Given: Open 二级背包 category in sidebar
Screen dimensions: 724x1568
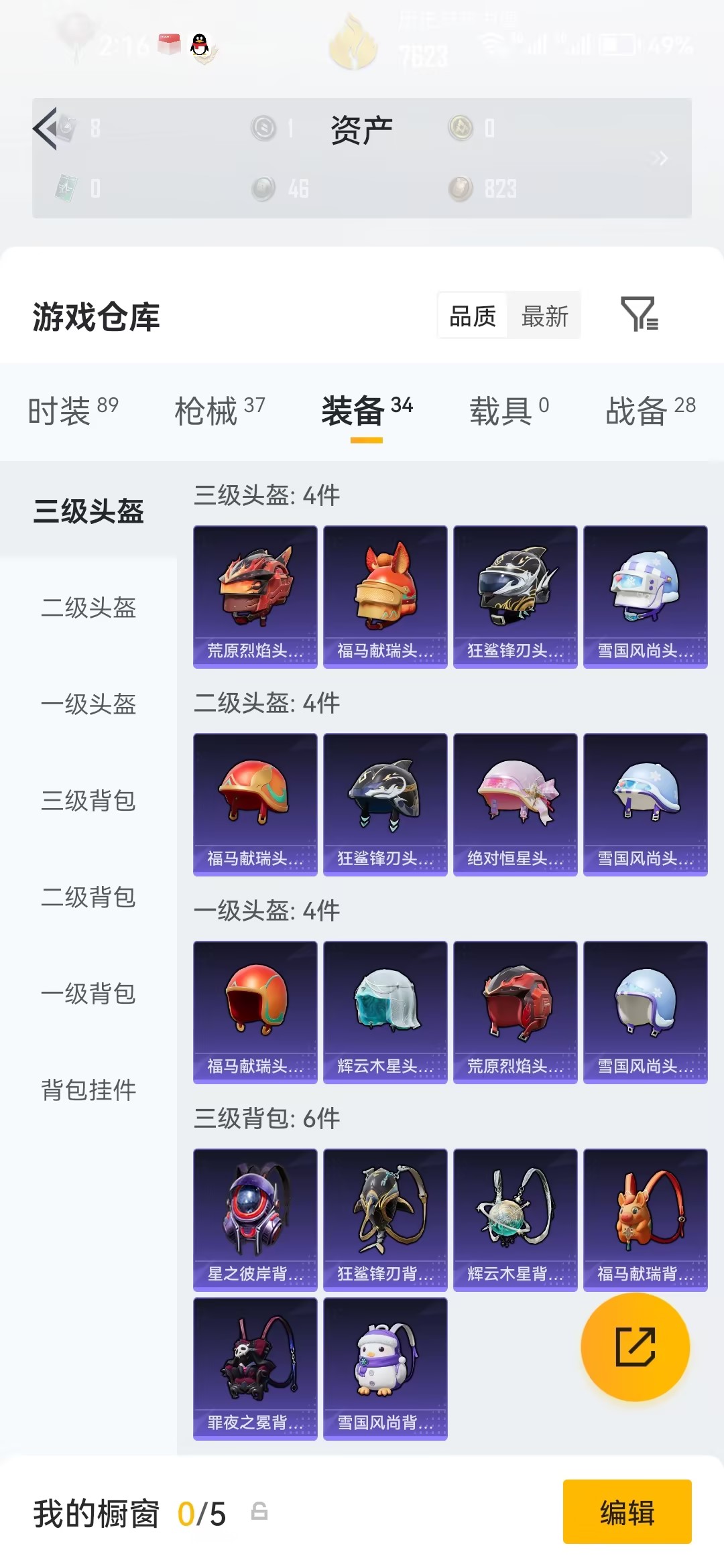Looking at the screenshot, I should pos(89,898).
